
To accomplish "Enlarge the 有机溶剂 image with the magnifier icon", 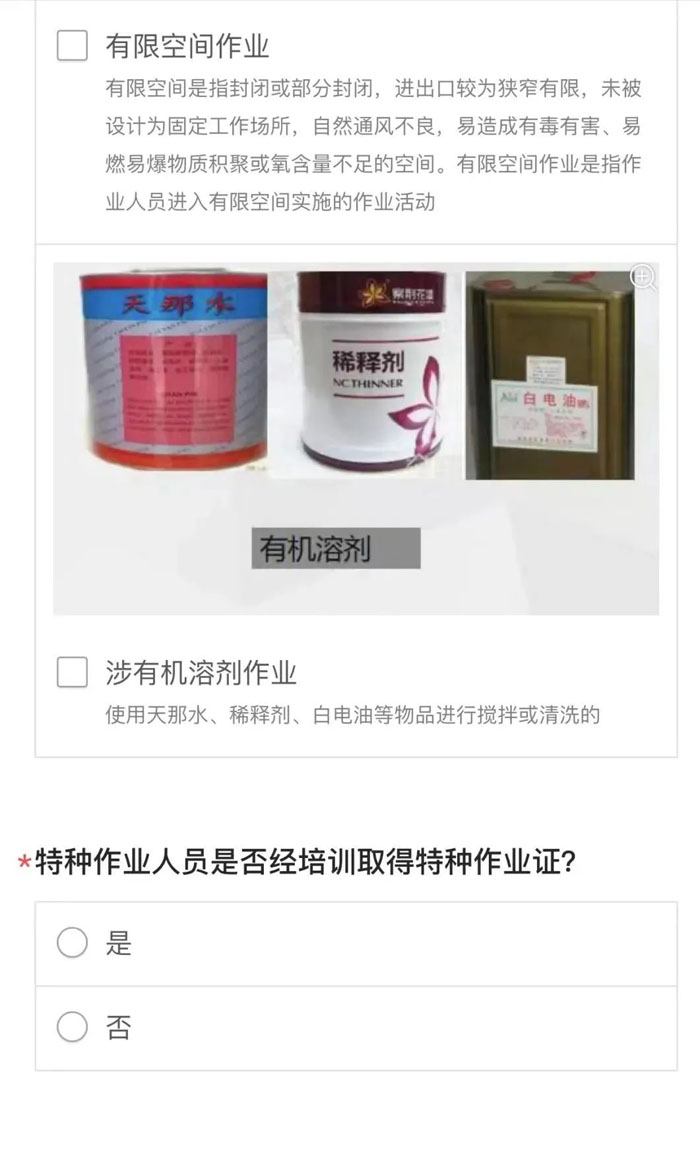I will [x=643, y=277].
